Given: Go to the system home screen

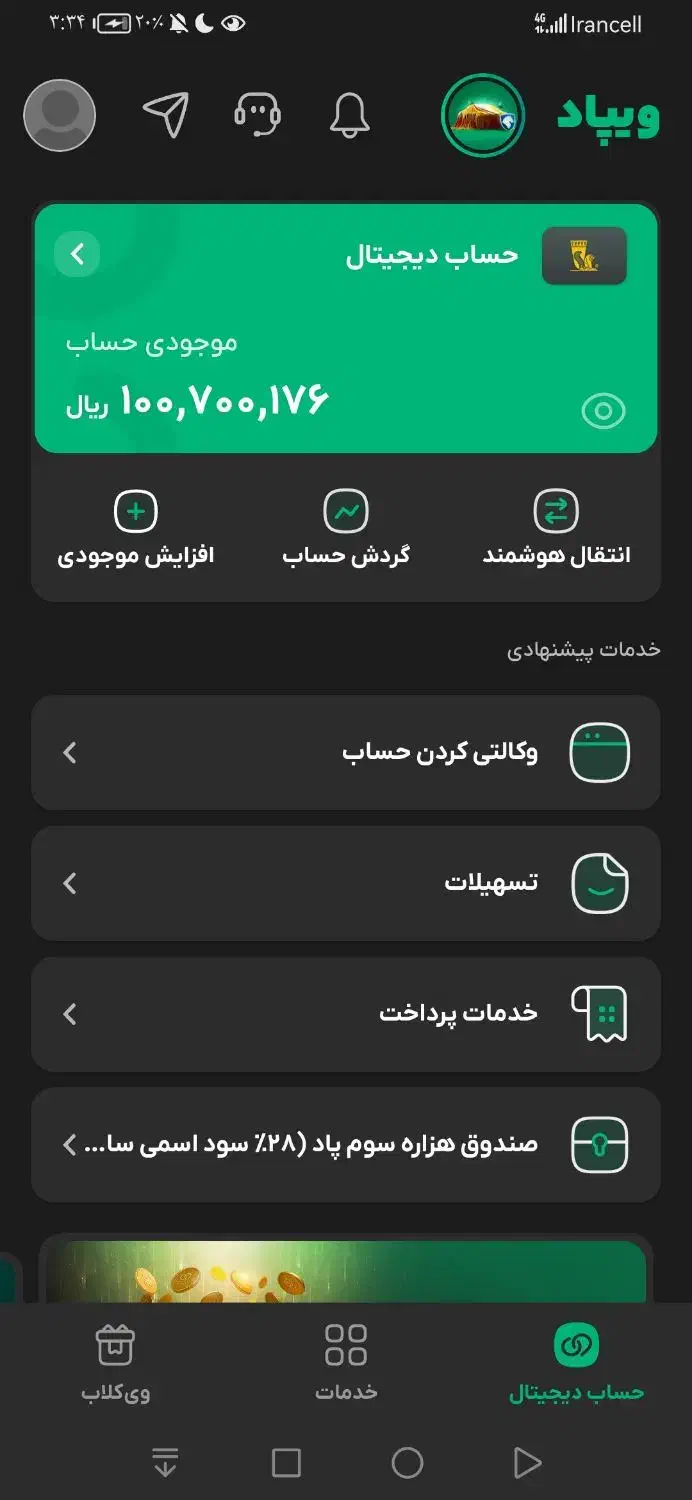Looking at the screenshot, I should coord(407,1464).
